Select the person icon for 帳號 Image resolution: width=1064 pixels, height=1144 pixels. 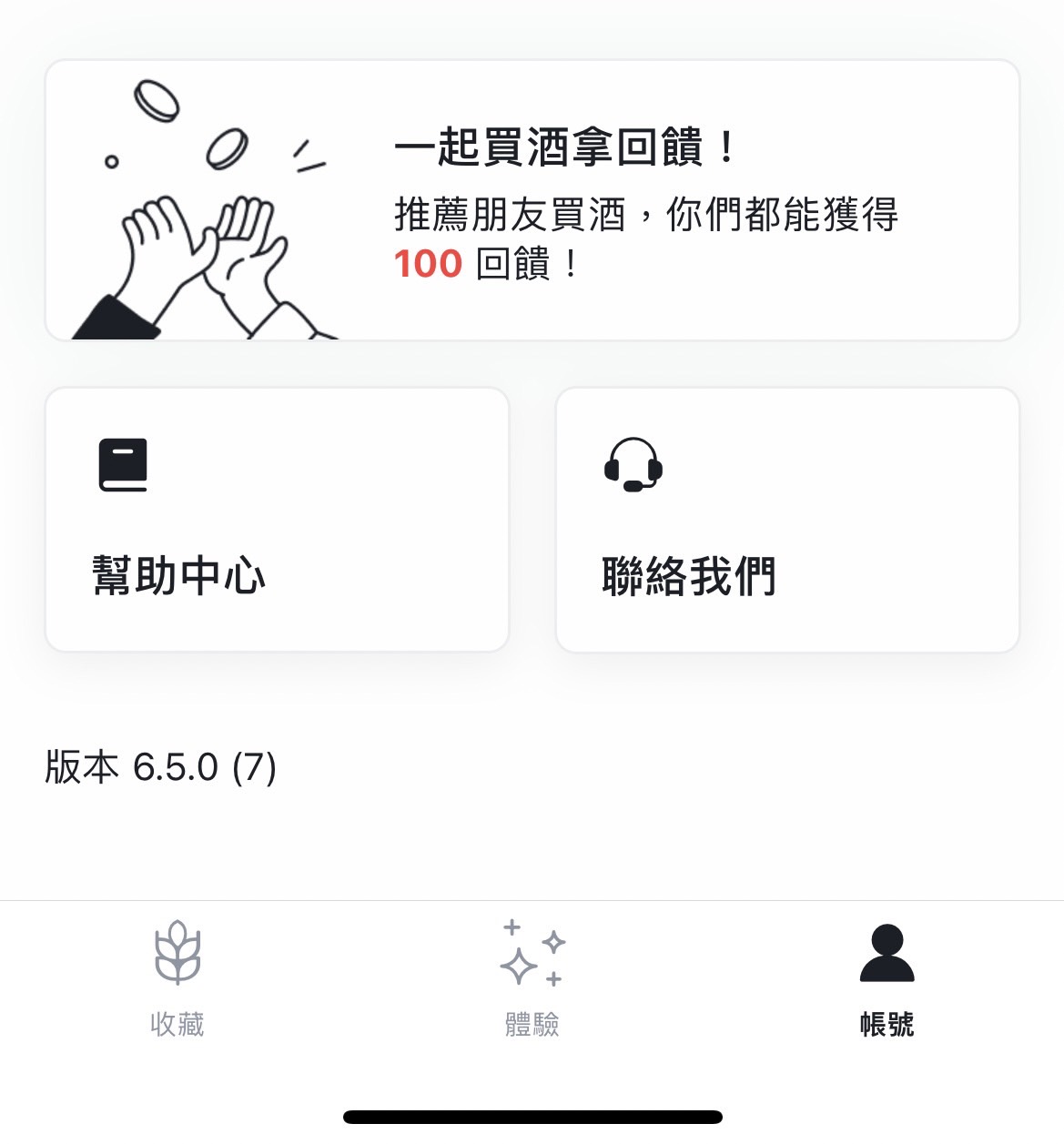[x=887, y=953]
